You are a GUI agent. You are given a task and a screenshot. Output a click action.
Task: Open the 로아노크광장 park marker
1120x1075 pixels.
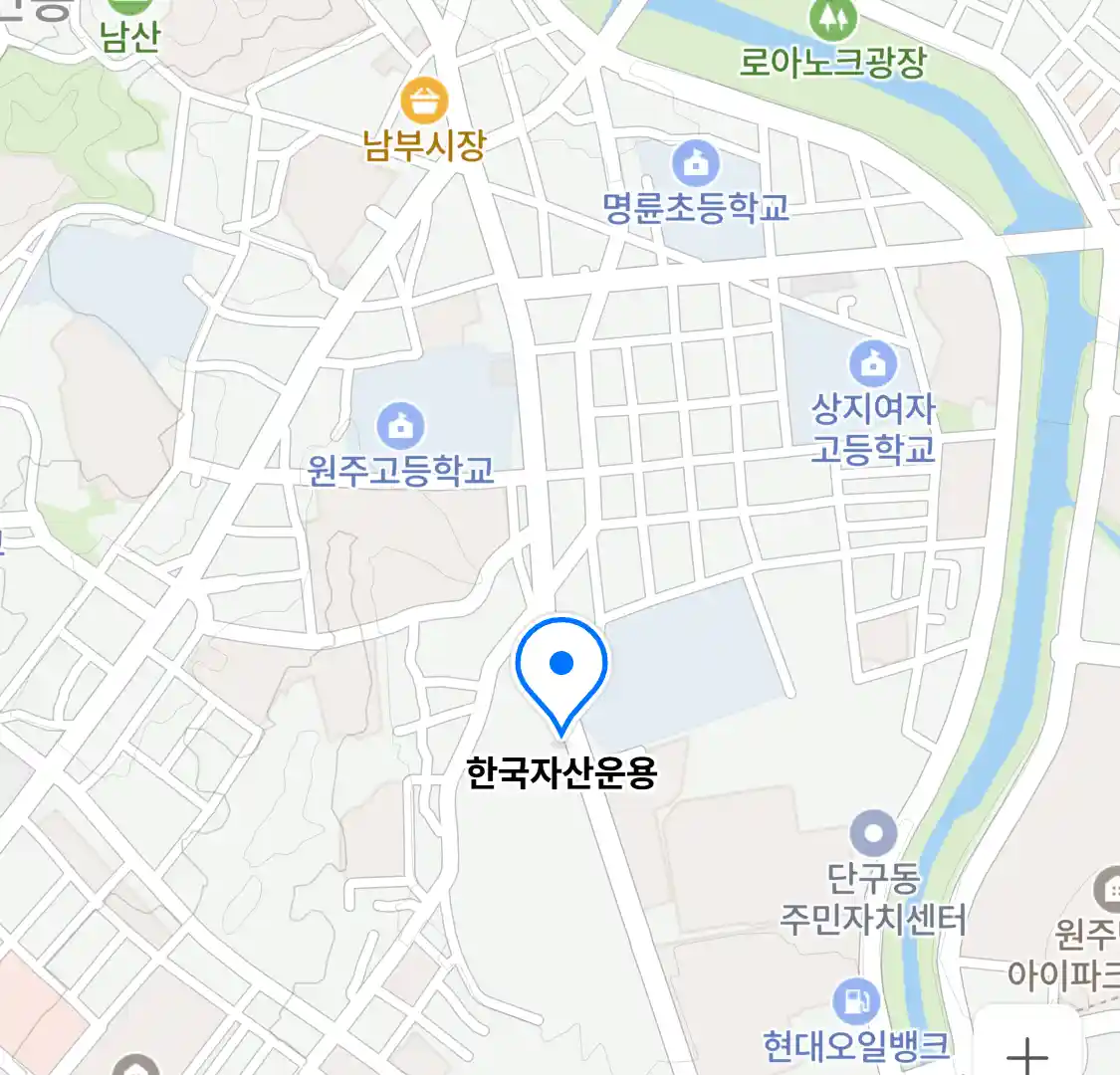click(831, 18)
